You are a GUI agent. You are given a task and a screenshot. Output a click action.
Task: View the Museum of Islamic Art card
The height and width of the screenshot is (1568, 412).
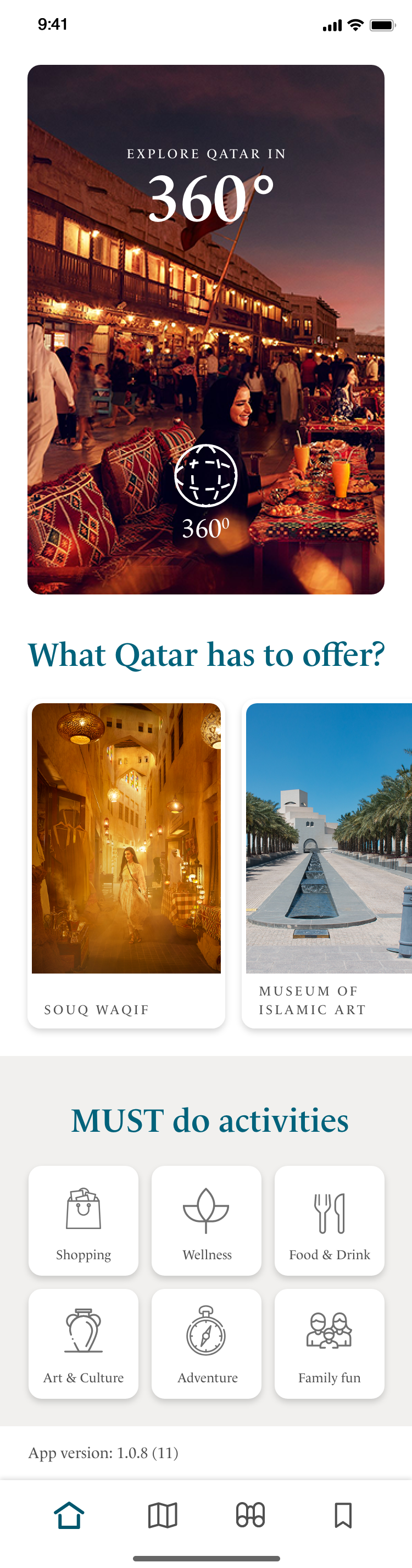coord(327,864)
